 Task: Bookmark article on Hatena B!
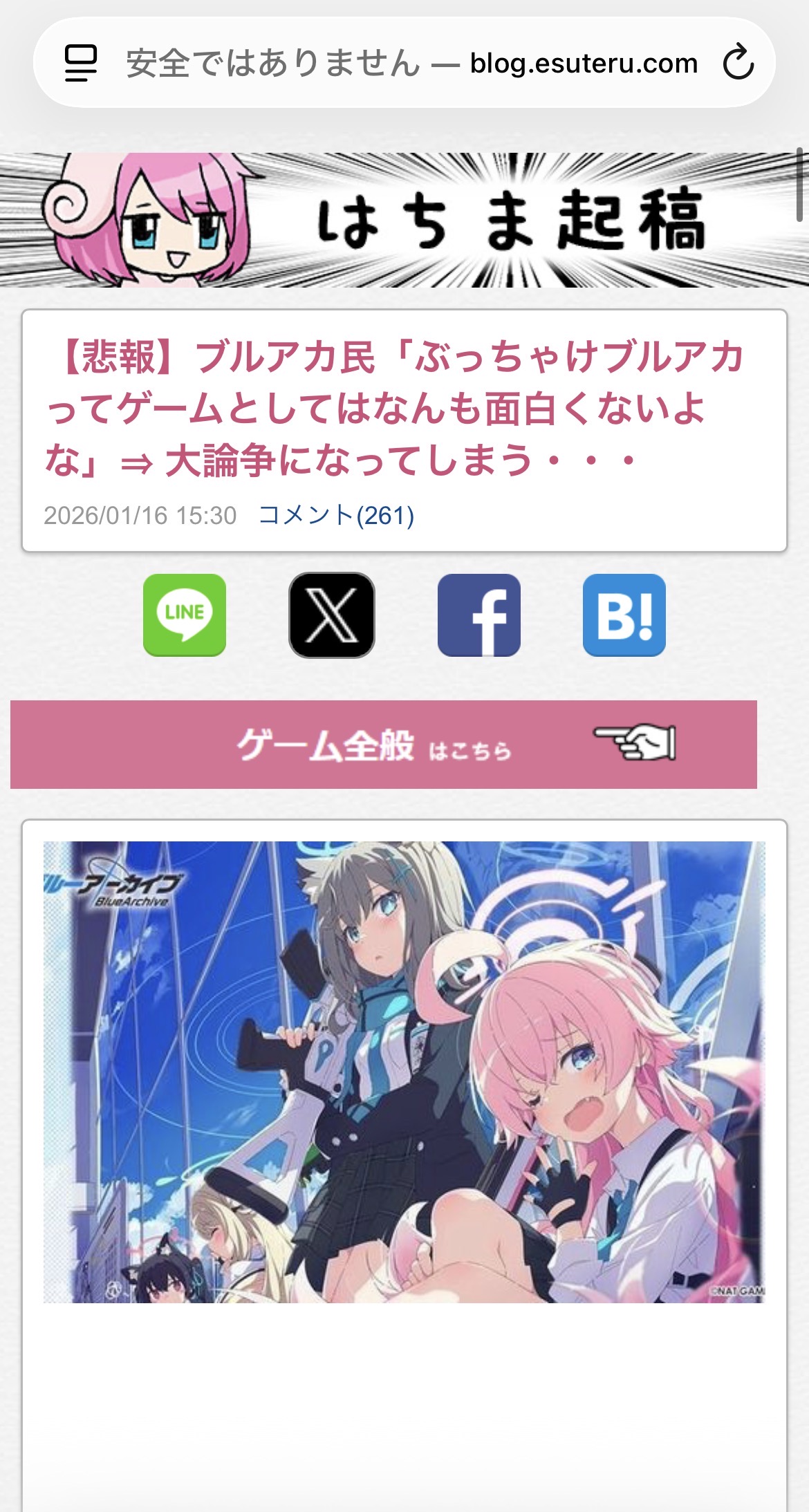(624, 615)
